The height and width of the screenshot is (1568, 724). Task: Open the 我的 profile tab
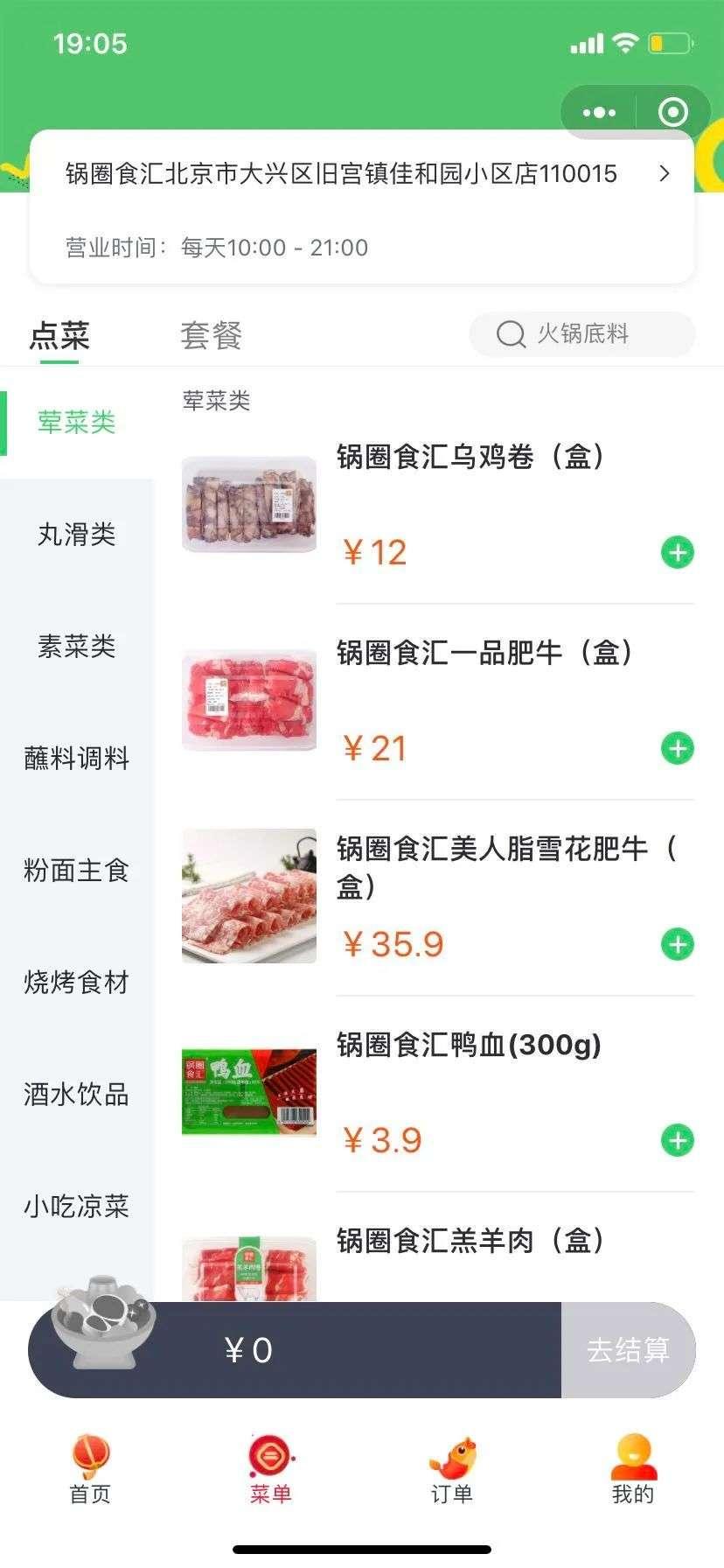point(633,1470)
